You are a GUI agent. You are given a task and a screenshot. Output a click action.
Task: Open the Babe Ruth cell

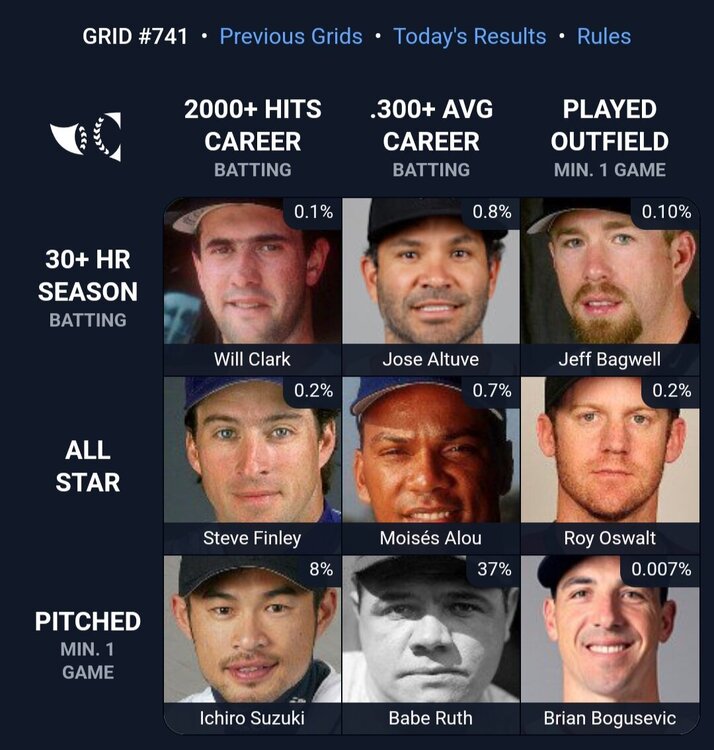click(431, 643)
